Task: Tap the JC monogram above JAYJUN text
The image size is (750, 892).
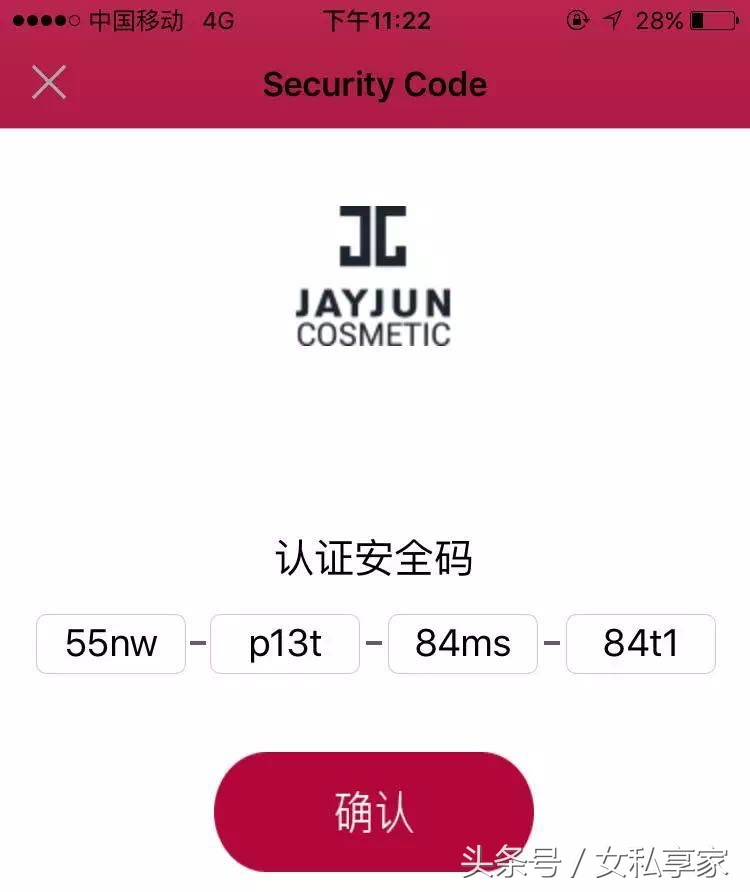Action: tap(374, 235)
